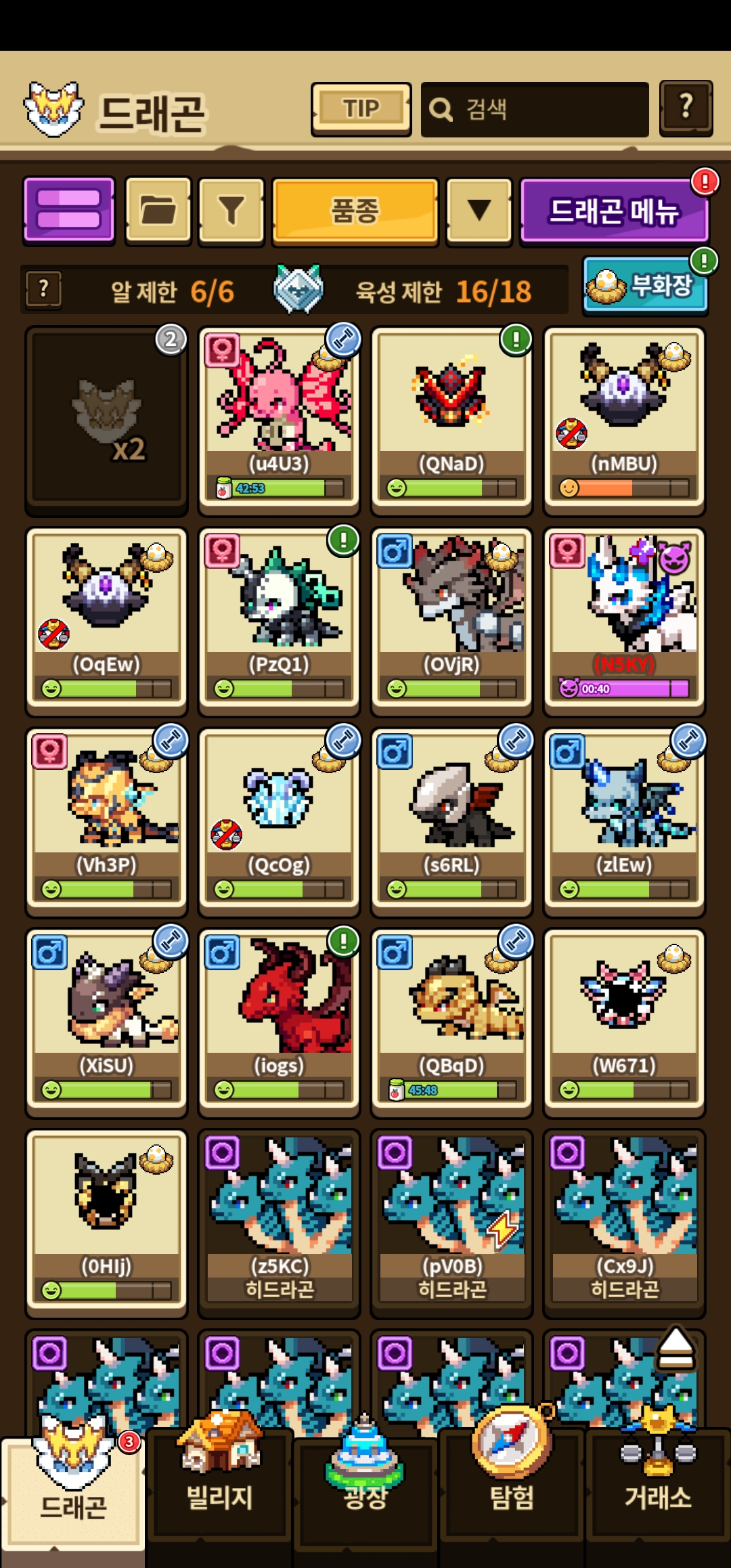The height and width of the screenshot is (1568, 731).
Task: Tap the 검색 search field
Action: tap(535, 110)
